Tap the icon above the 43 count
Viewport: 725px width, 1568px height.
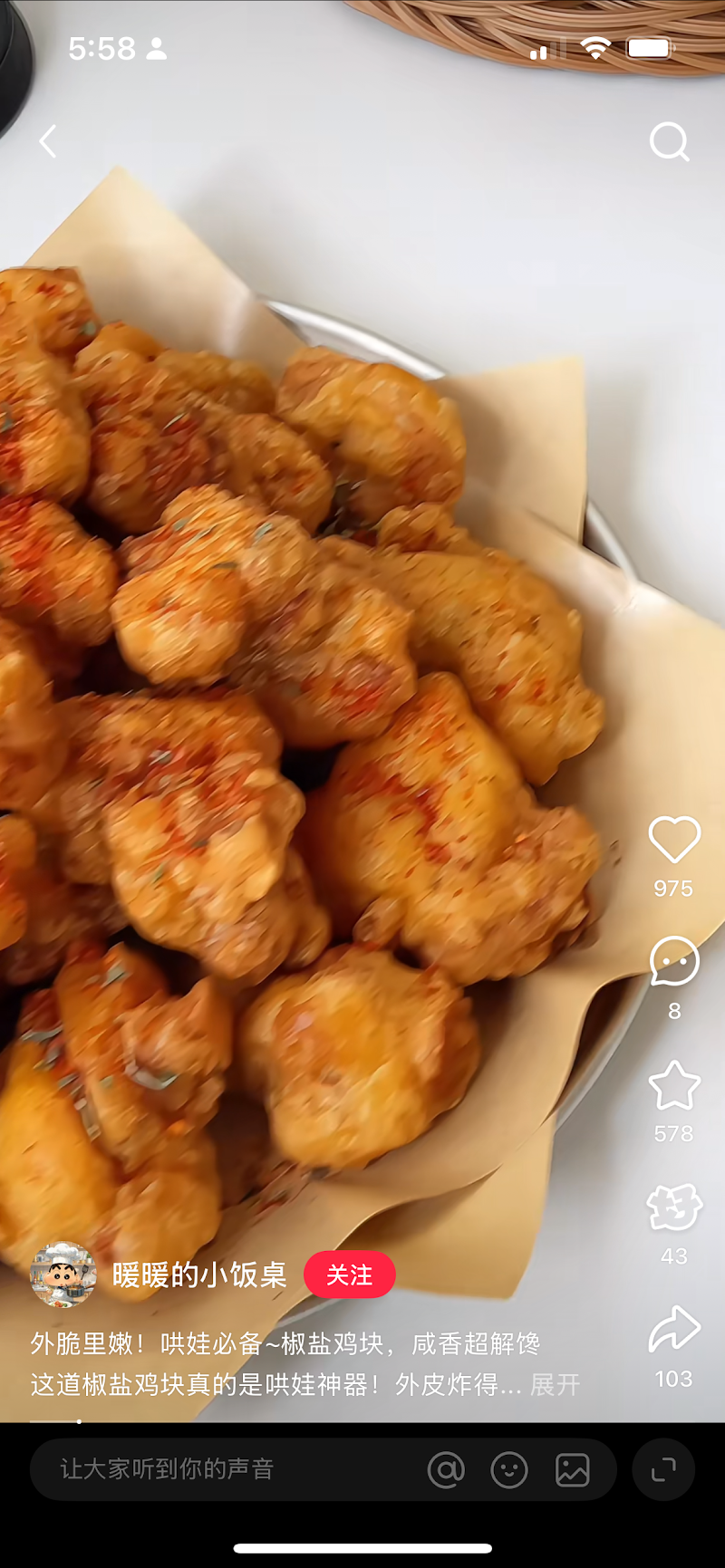click(x=674, y=1207)
